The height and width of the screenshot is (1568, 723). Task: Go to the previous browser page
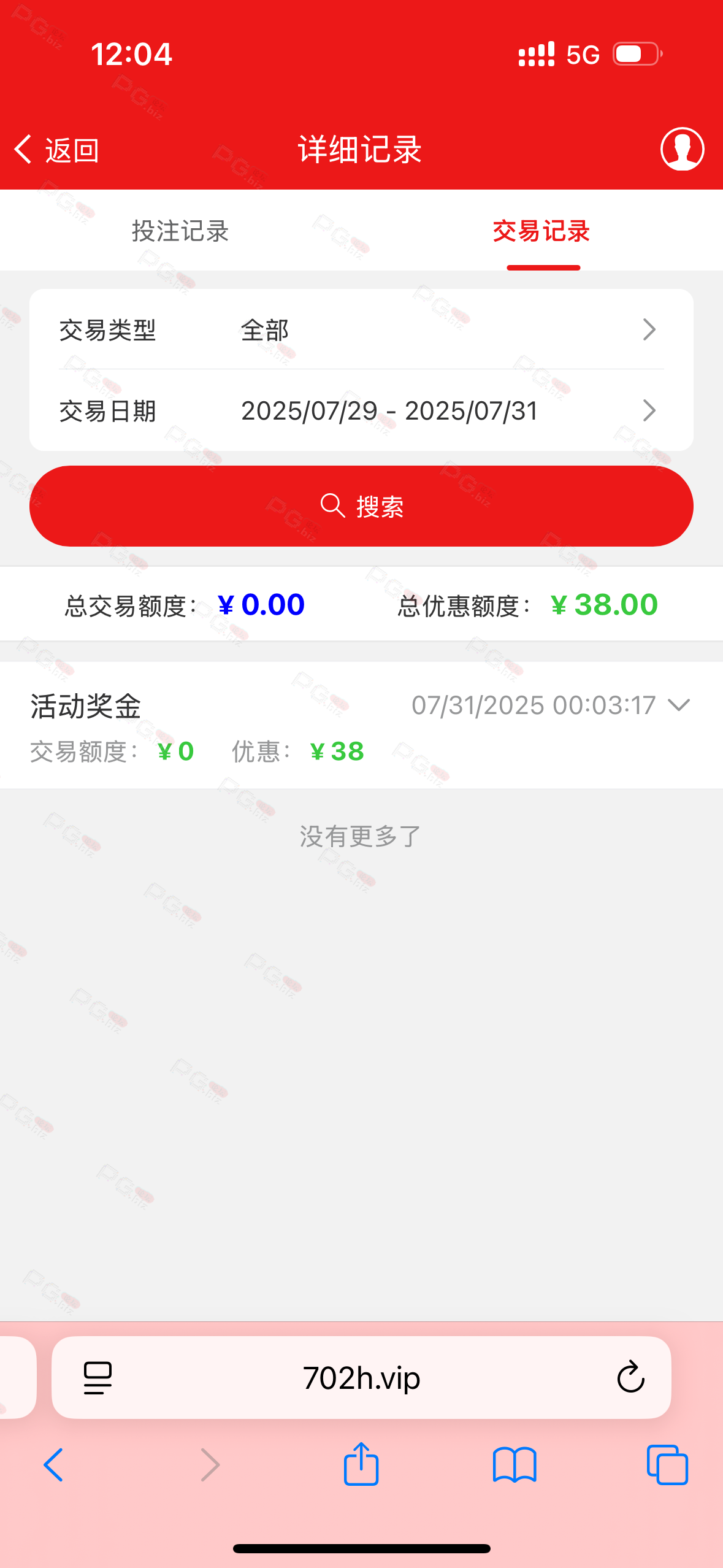pyautogui.click(x=53, y=1465)
